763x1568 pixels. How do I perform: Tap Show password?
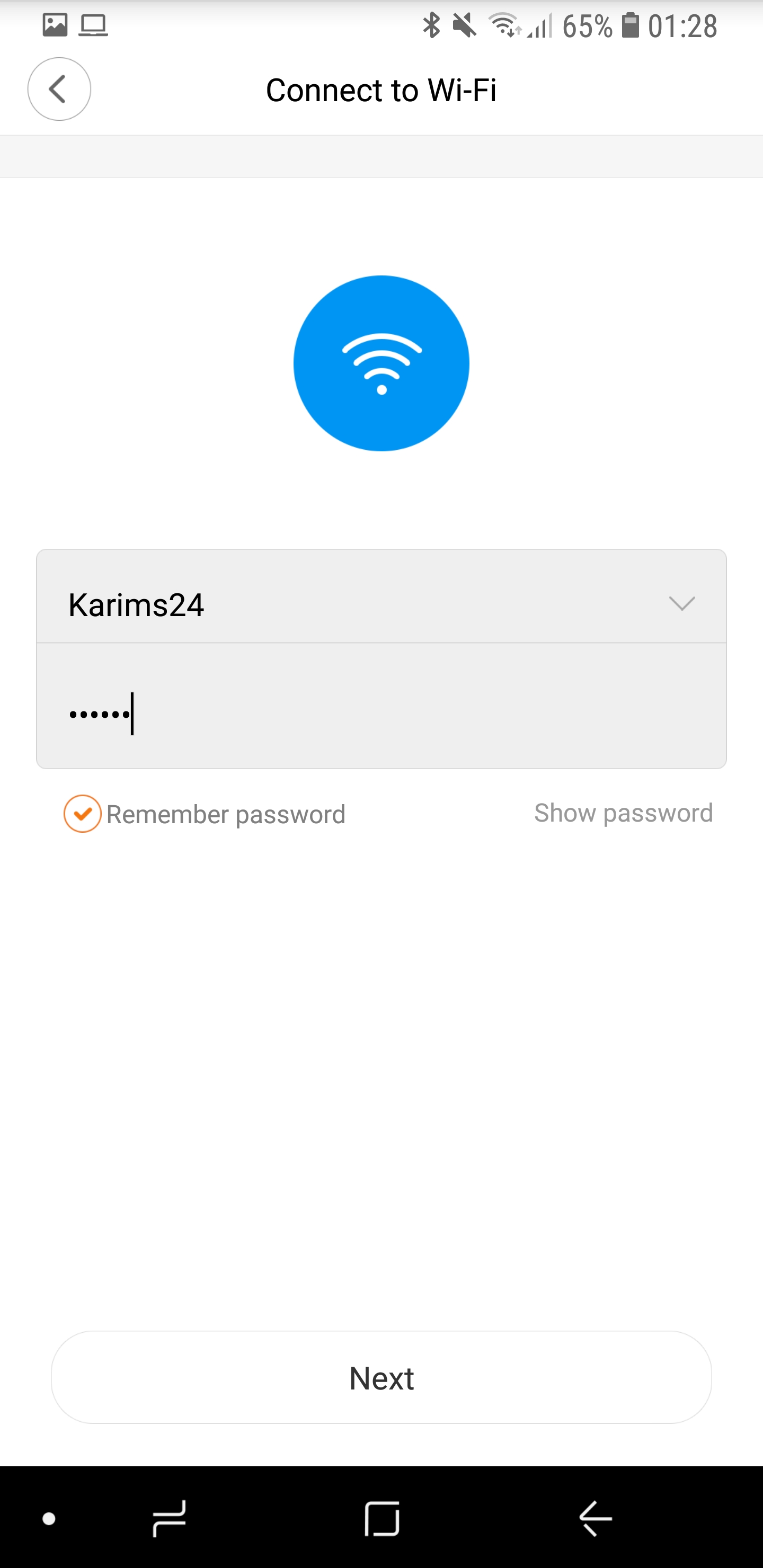point(623,813)
